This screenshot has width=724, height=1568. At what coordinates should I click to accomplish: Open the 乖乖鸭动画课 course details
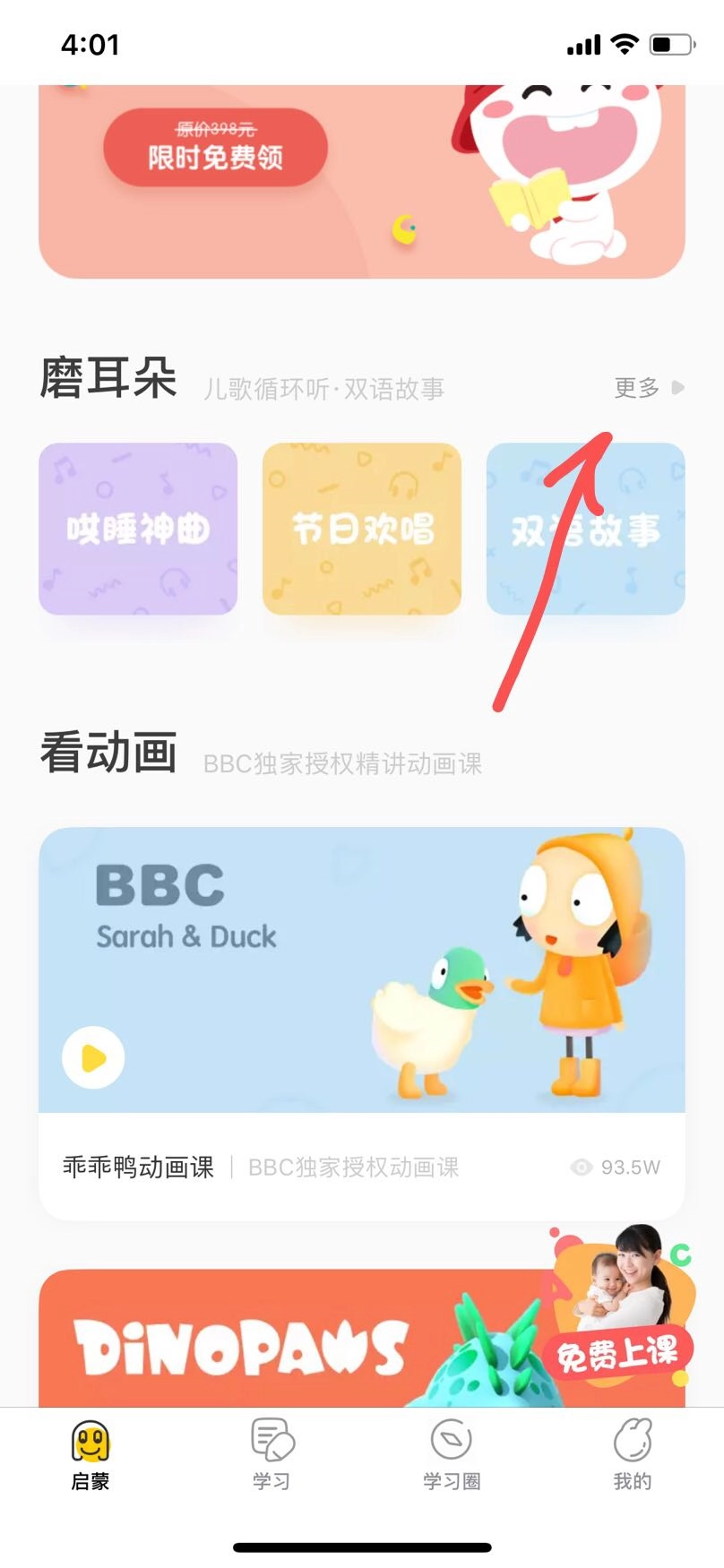pyautogui.click(x=139, y=1167)
